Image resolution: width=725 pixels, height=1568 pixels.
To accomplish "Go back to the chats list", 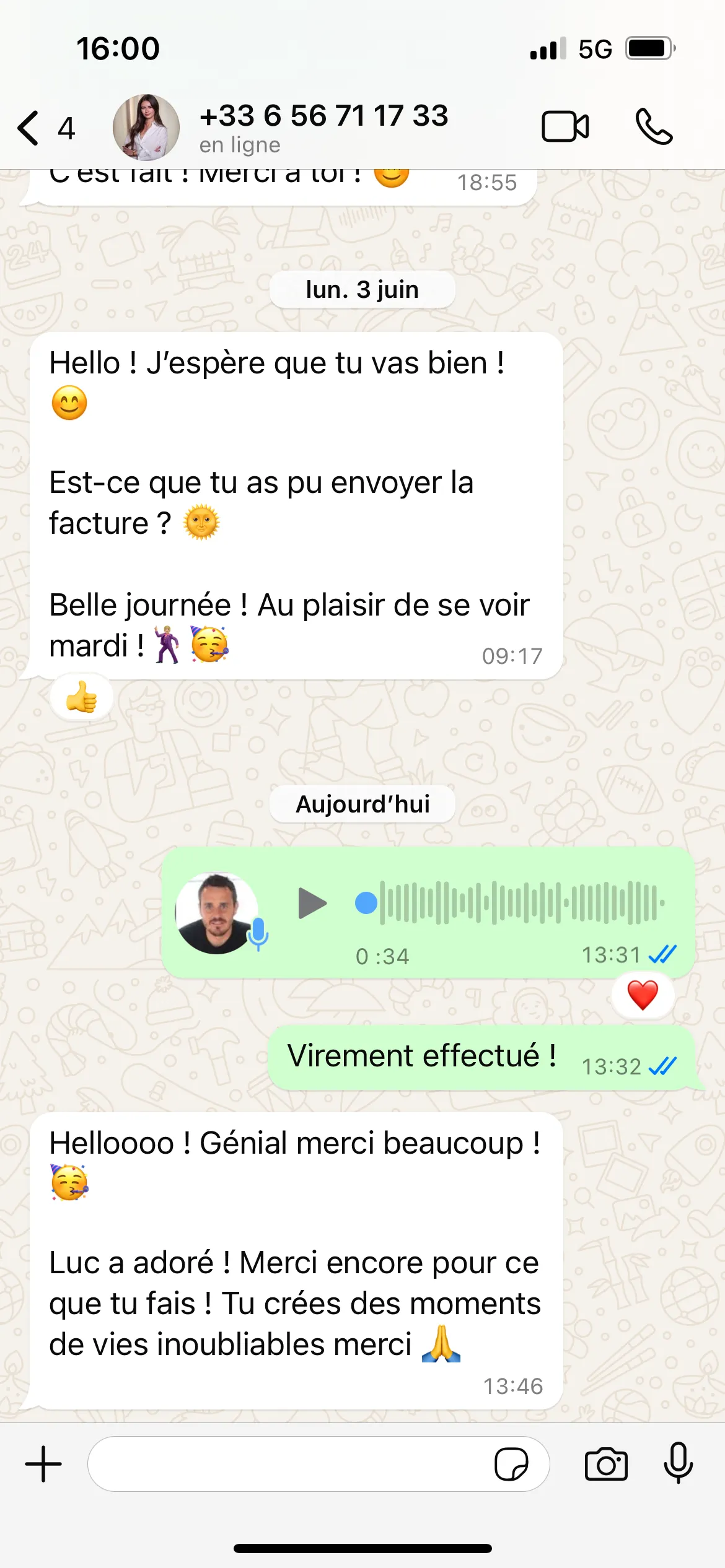I will [x=45, y=128].
